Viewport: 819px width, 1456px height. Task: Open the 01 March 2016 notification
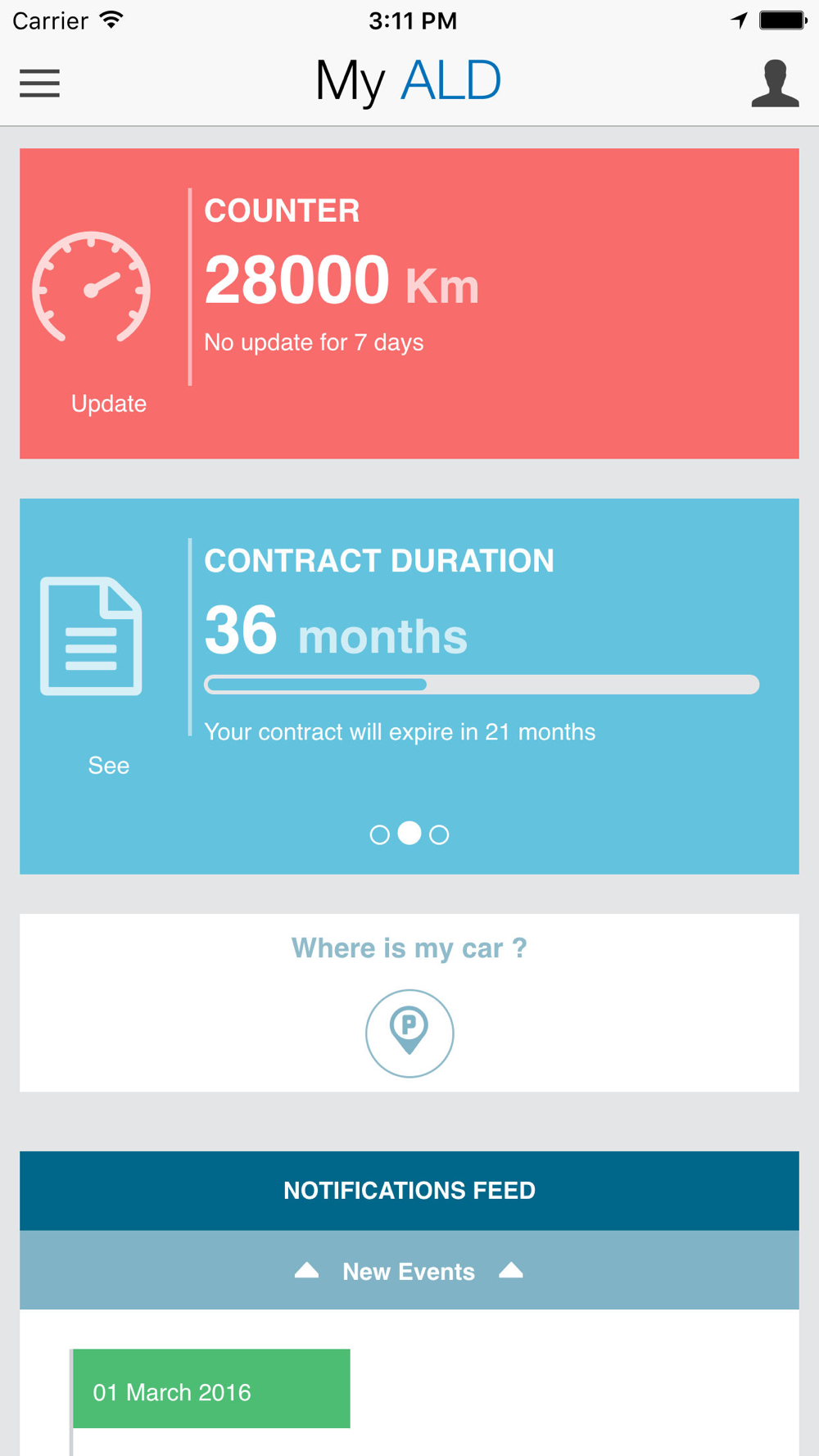point(211,1390)
